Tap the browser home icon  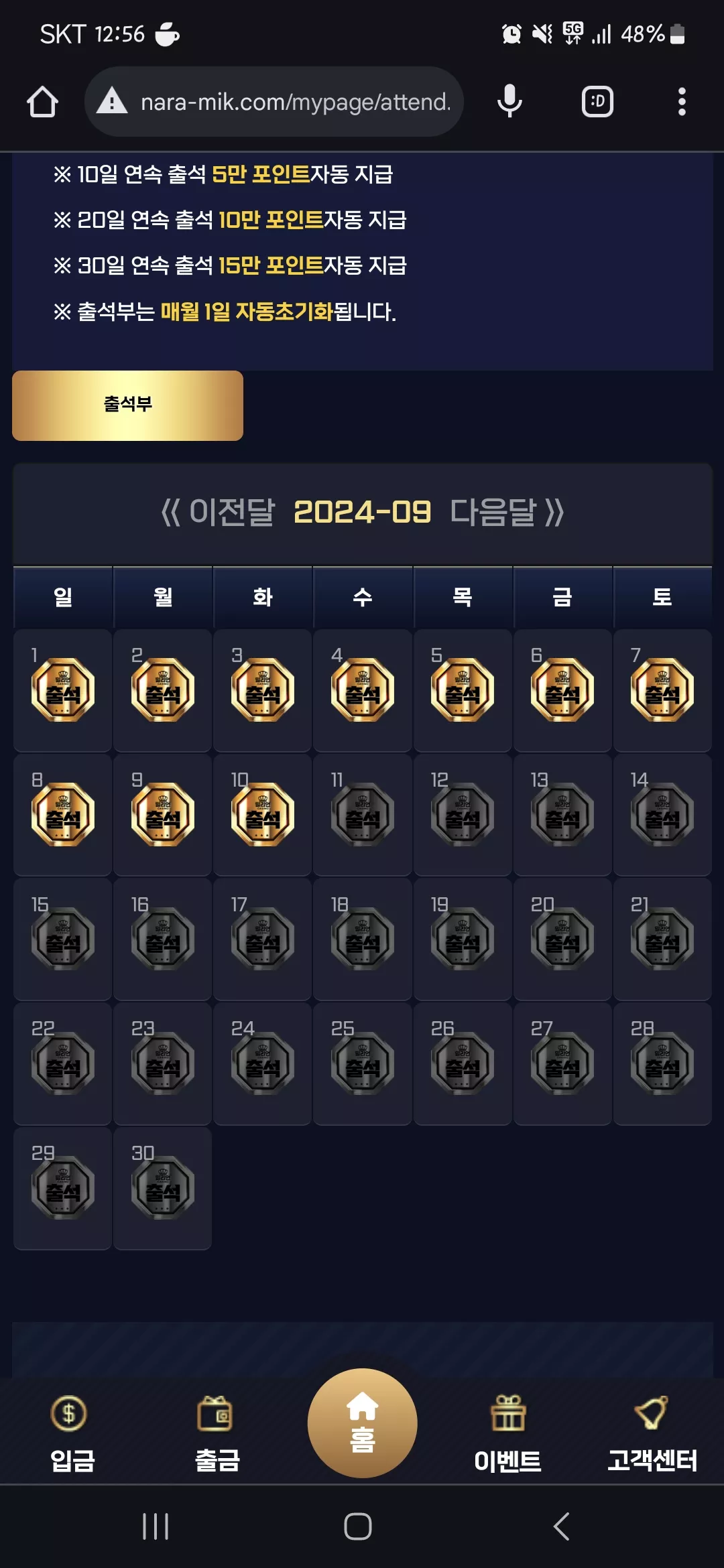click(x=42, y=102)
